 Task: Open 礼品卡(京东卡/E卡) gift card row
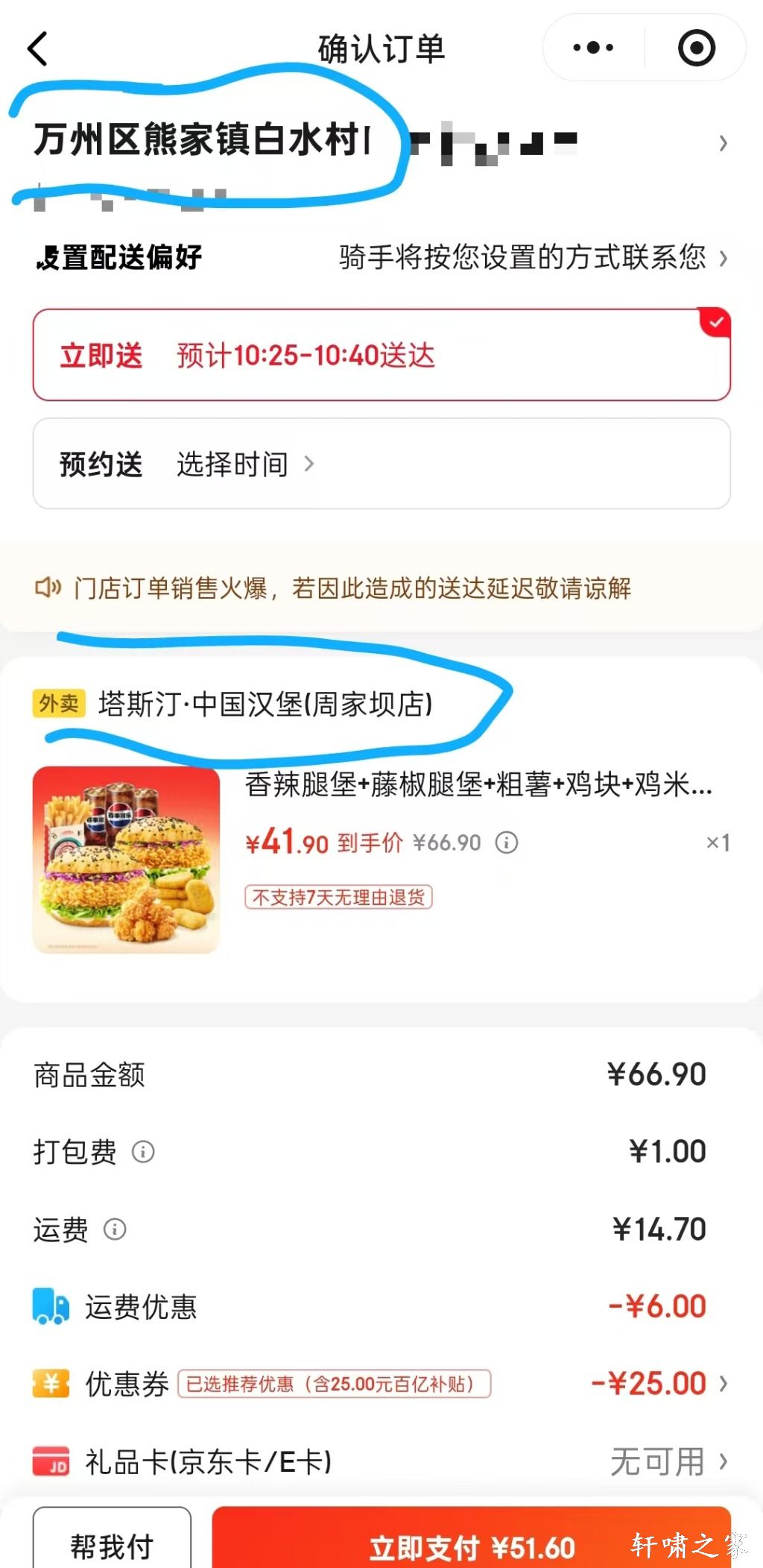tap(381, 1461)
